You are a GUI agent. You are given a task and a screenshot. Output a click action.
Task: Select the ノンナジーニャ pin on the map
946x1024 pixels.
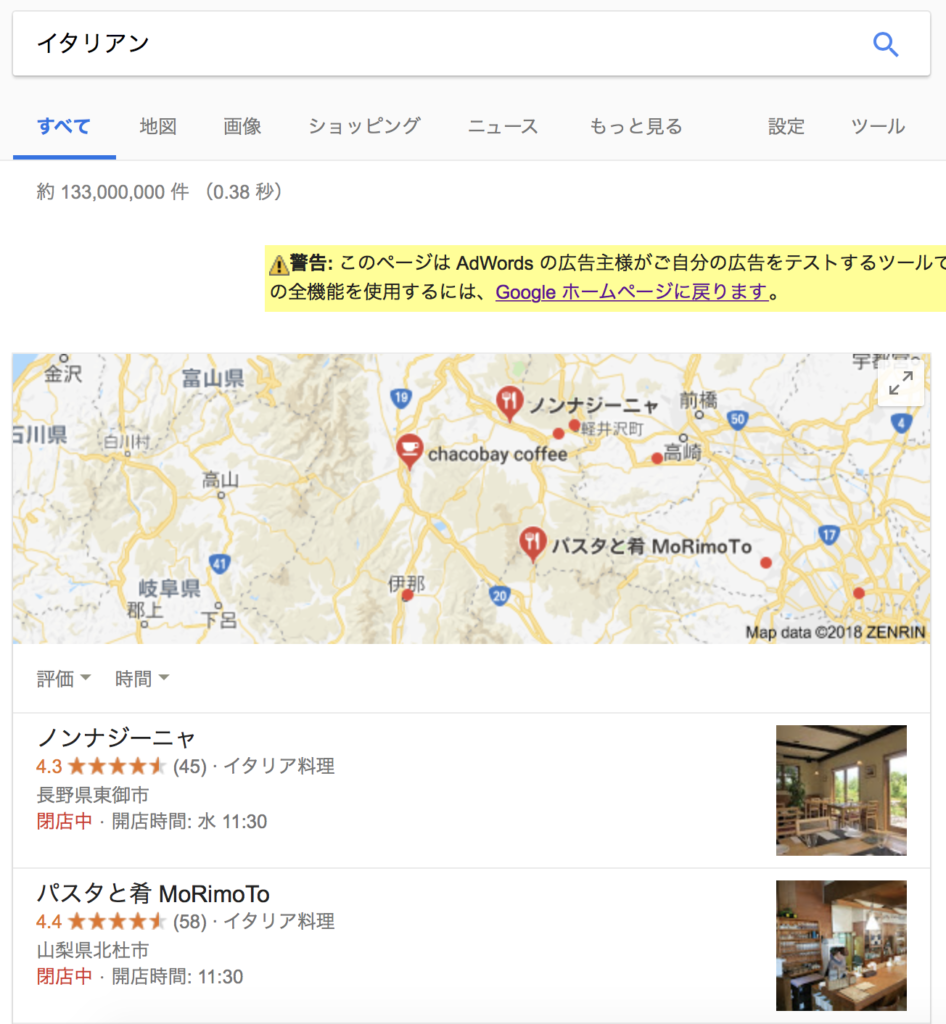[510, 402]
